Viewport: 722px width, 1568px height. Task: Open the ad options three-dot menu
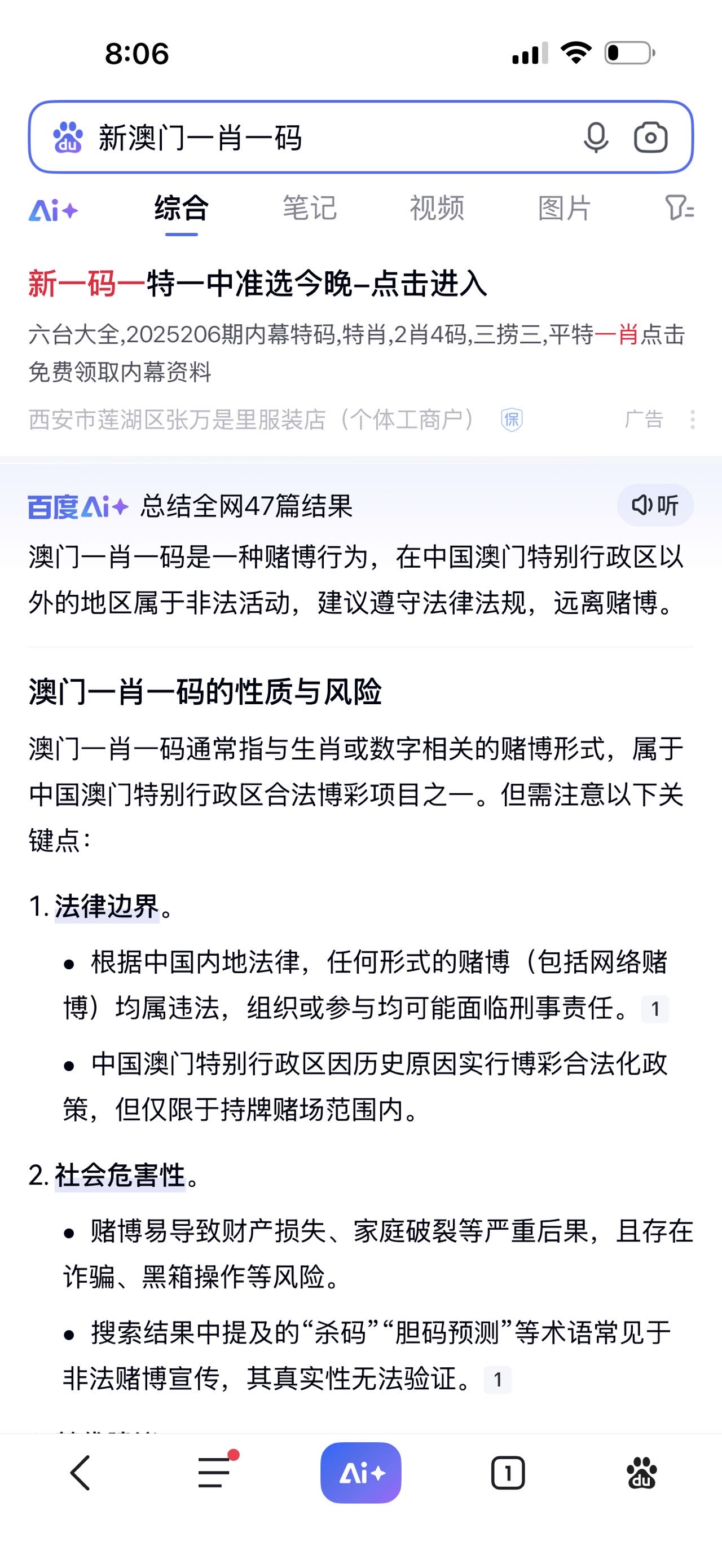pyautogui.click(x=692, y=419)
